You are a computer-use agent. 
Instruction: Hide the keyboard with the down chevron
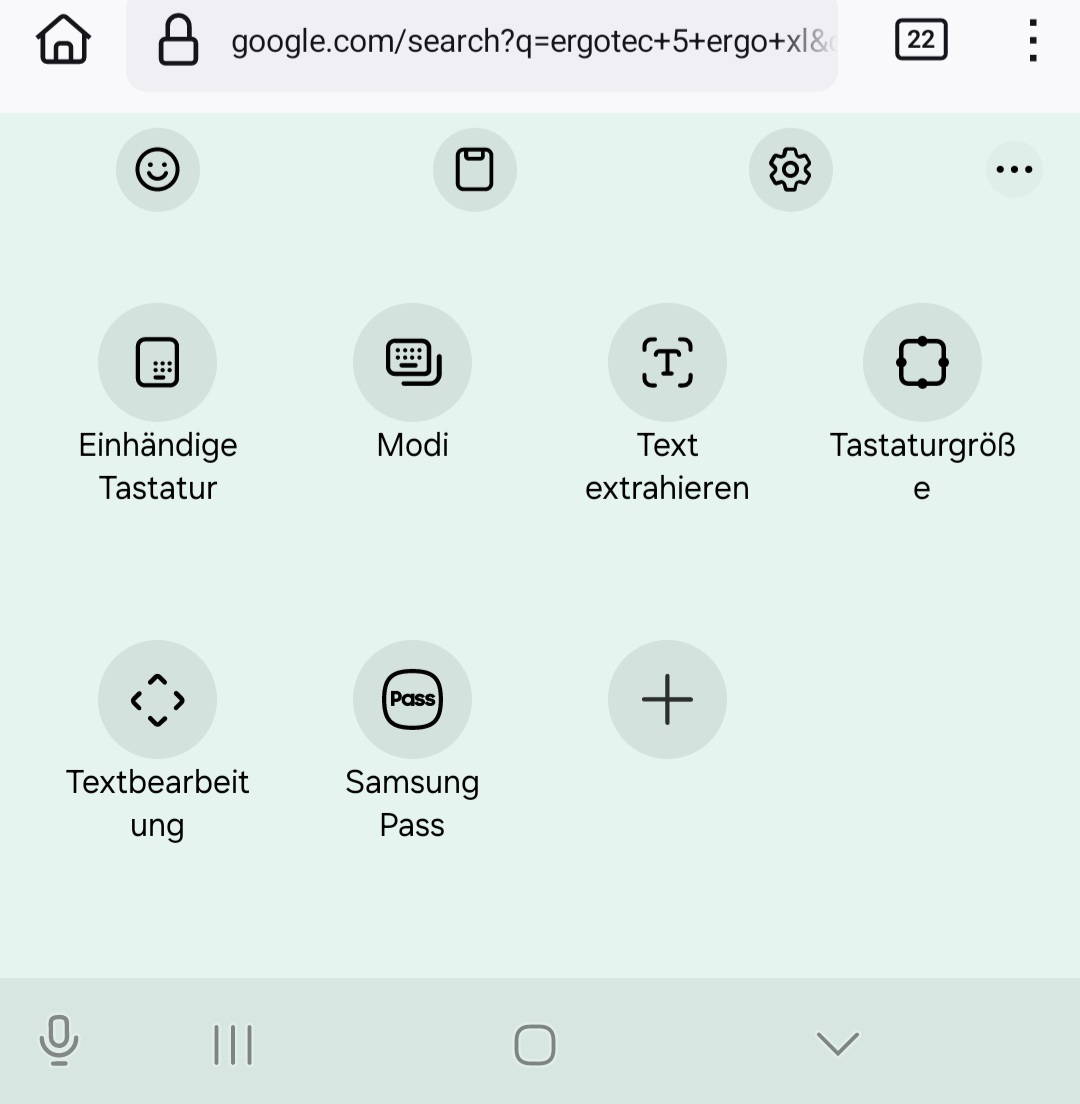[838, 1044]
